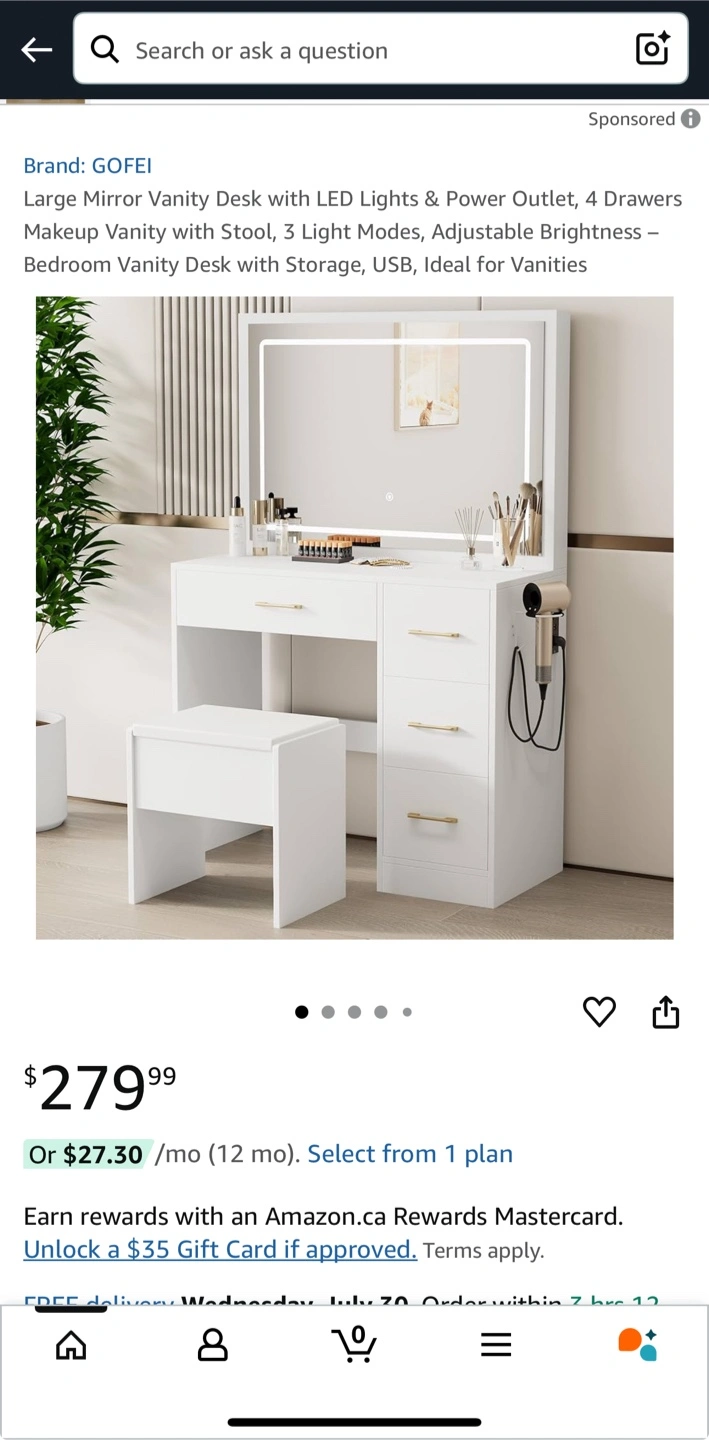
Task: Open Unlock a $35 Gift Card link
Action: tap(220, 1250)
